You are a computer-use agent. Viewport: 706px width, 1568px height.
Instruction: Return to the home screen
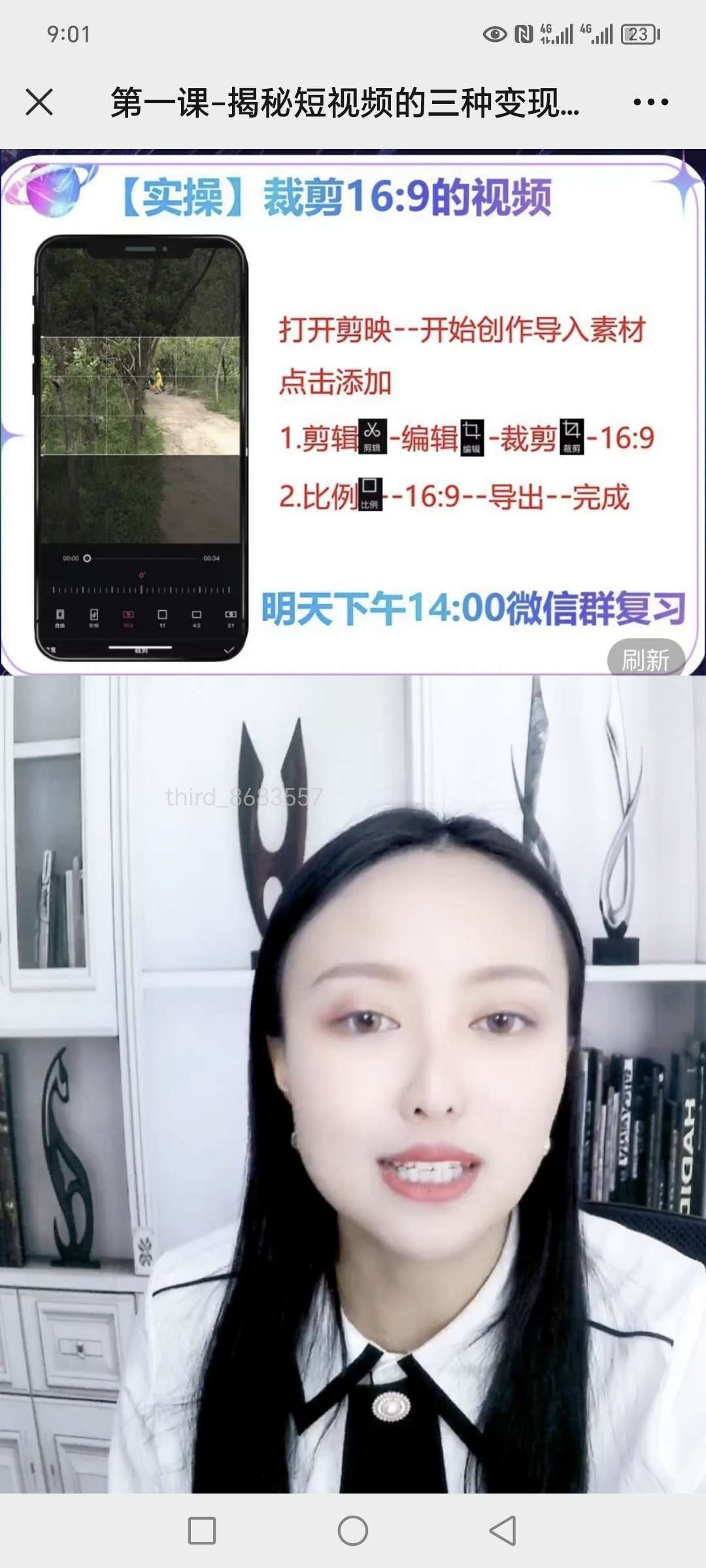pos(353,1531)
